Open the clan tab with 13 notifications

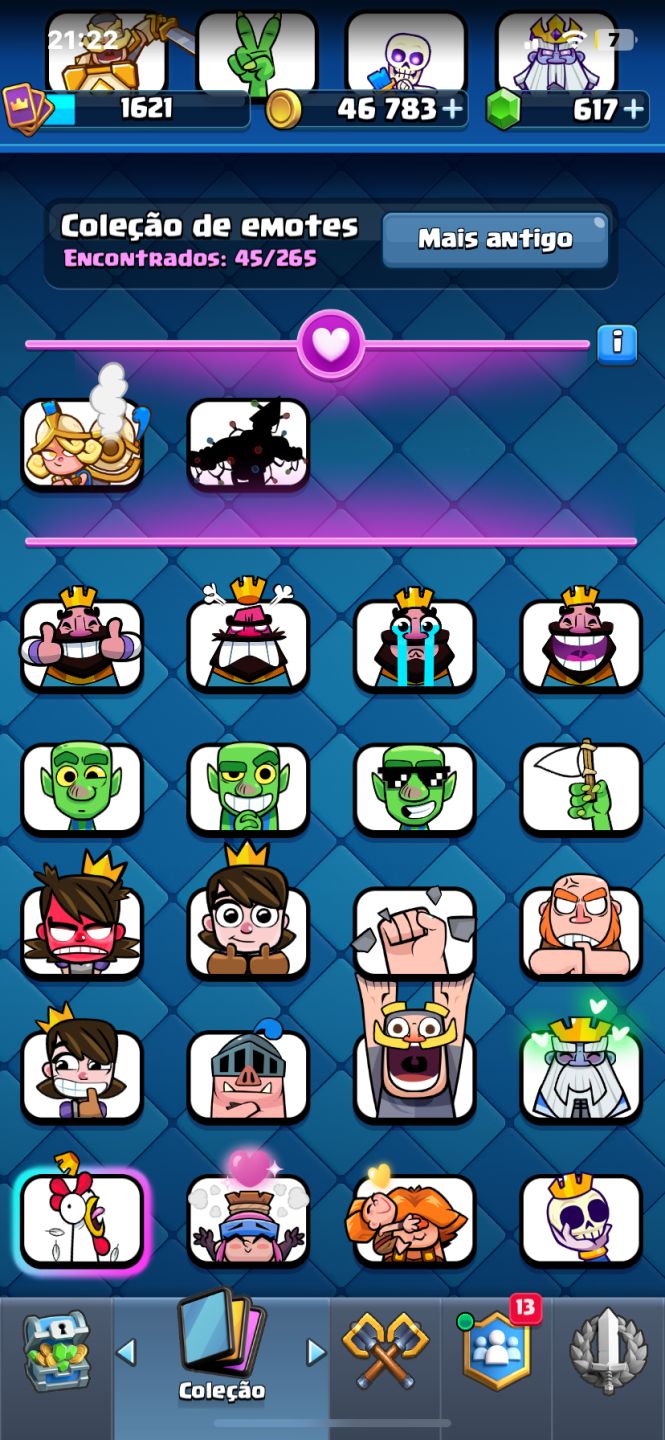coord(498,1348)
